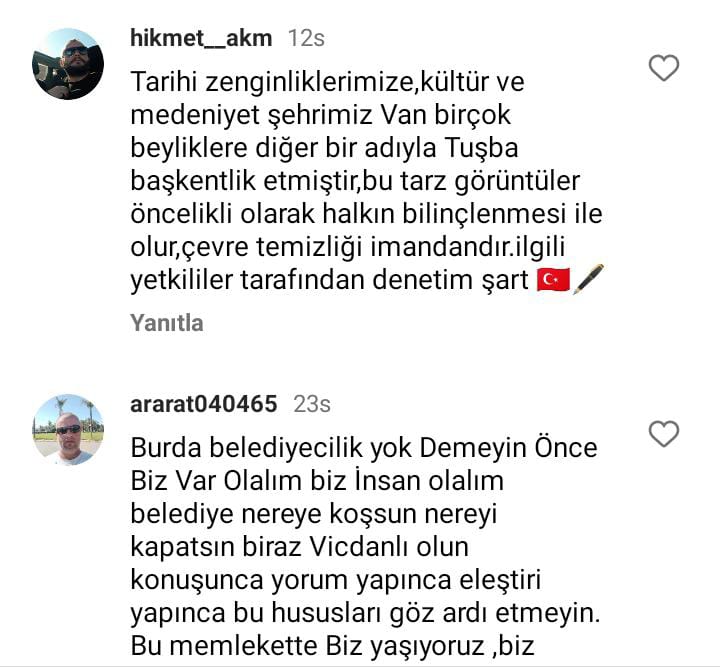This screenshot has height=667, width=720.
Task: Like hikmet__akm's comment
Action: (664, 68)
